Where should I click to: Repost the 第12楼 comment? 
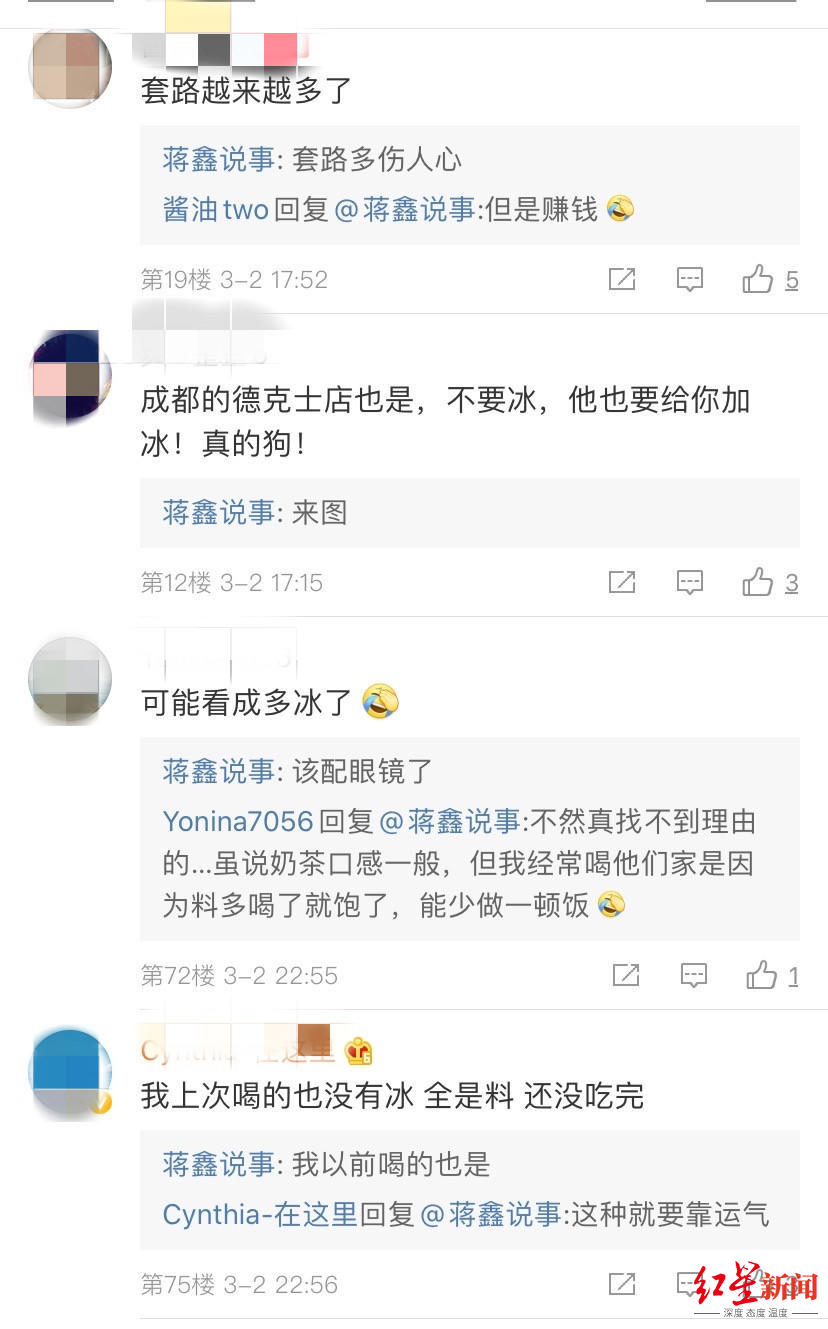pyautogui.click(x=622, y=582)
